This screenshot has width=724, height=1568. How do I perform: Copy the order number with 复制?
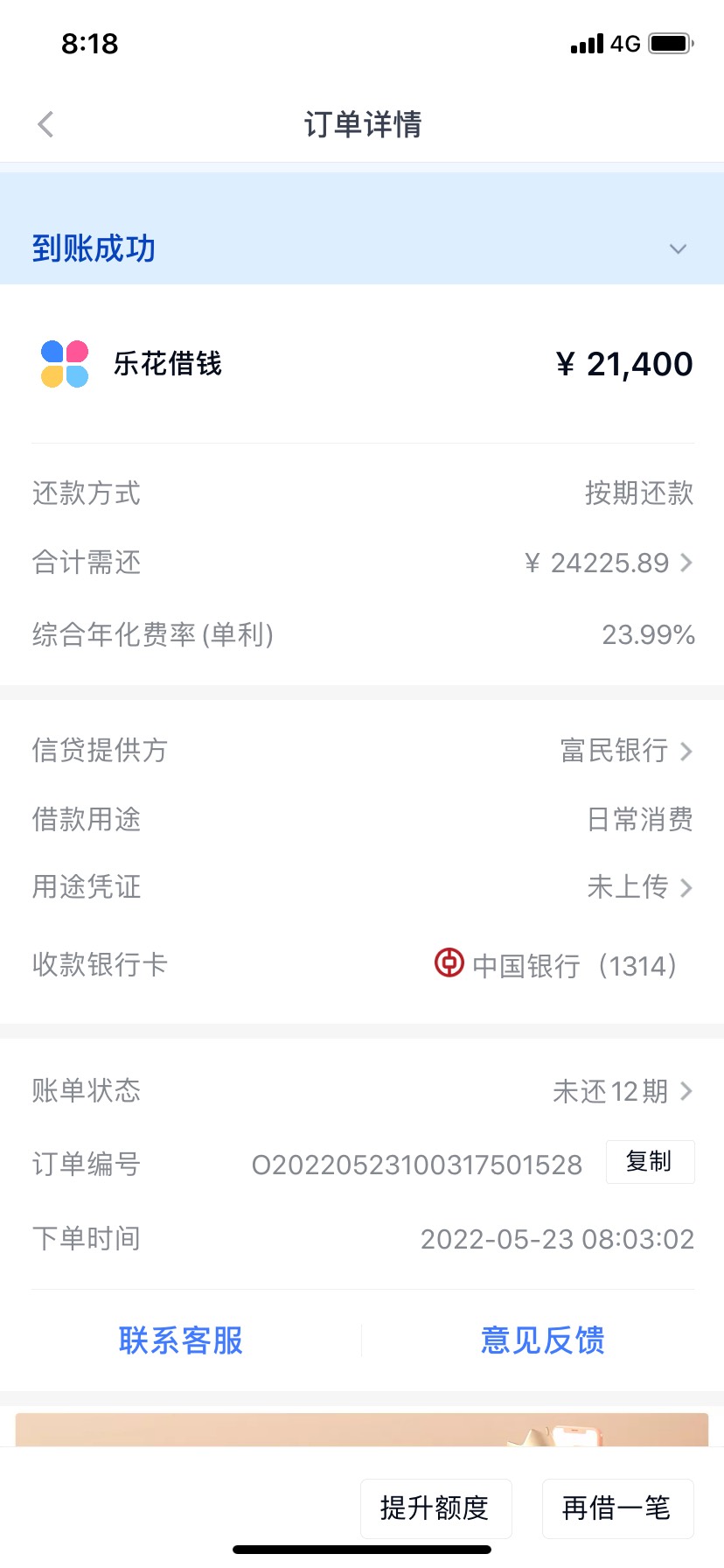pos(650,1162)
